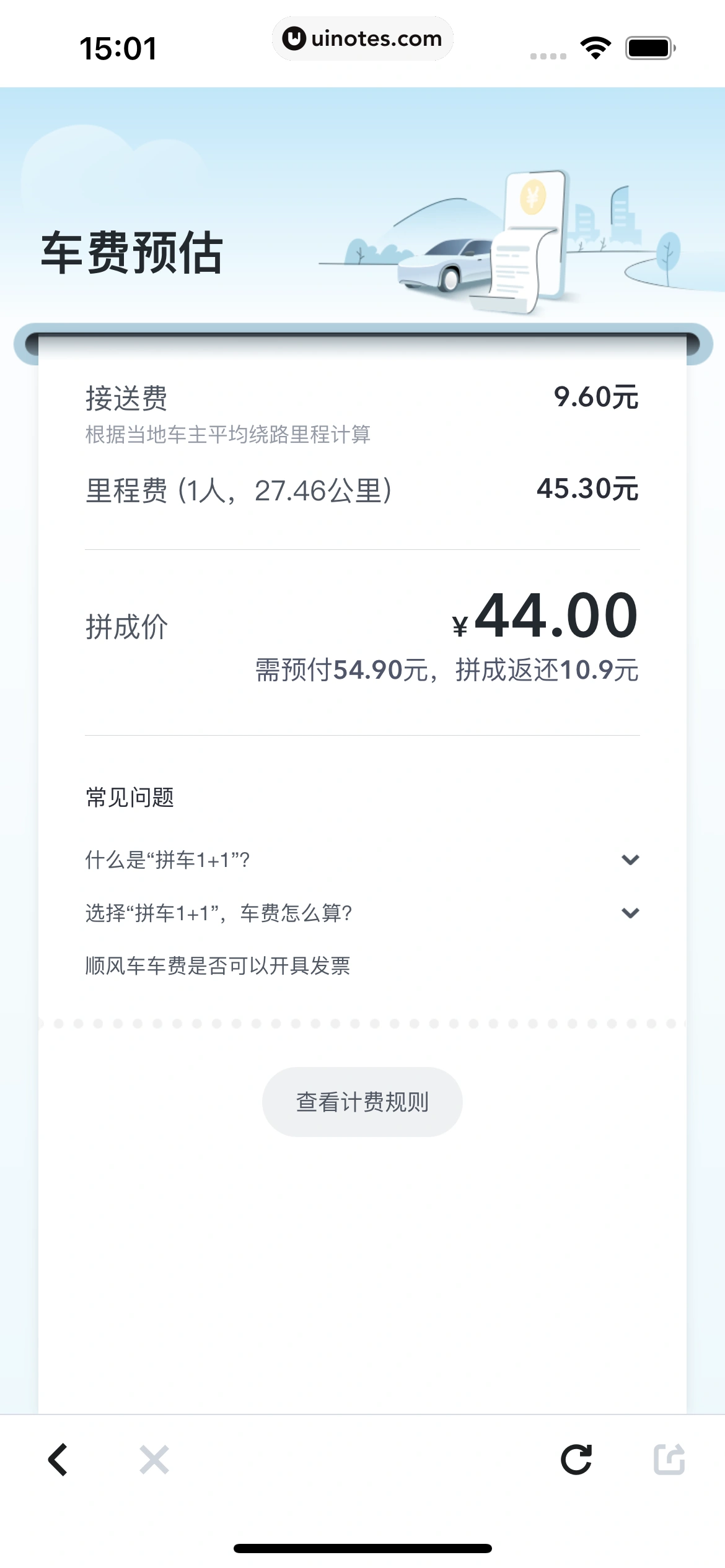Tap the yen symbol on the receipt illustration

pos(534,198)
